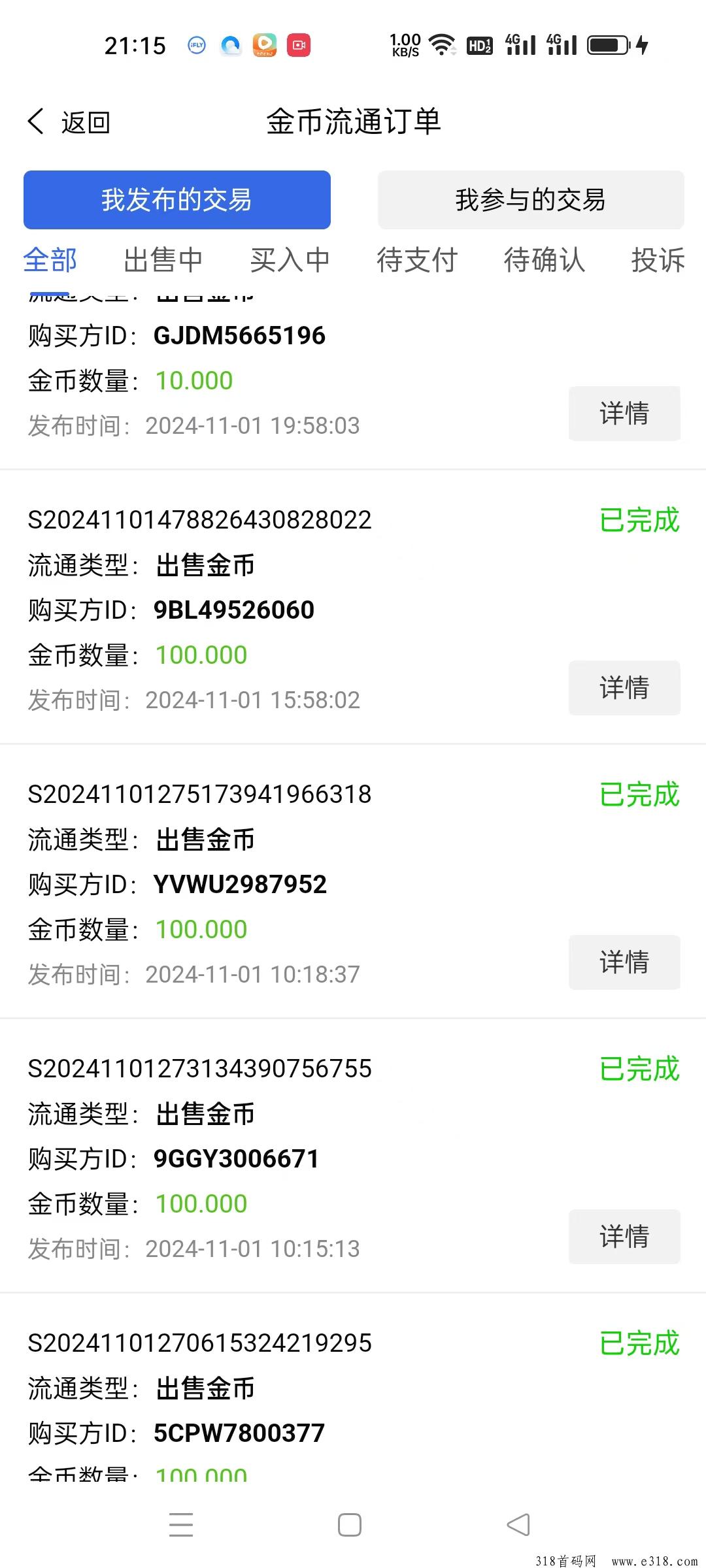The width and height of the screenshot is (706, 1568).
Task: Select the 全部 filter tab
Action: point(50,260)
